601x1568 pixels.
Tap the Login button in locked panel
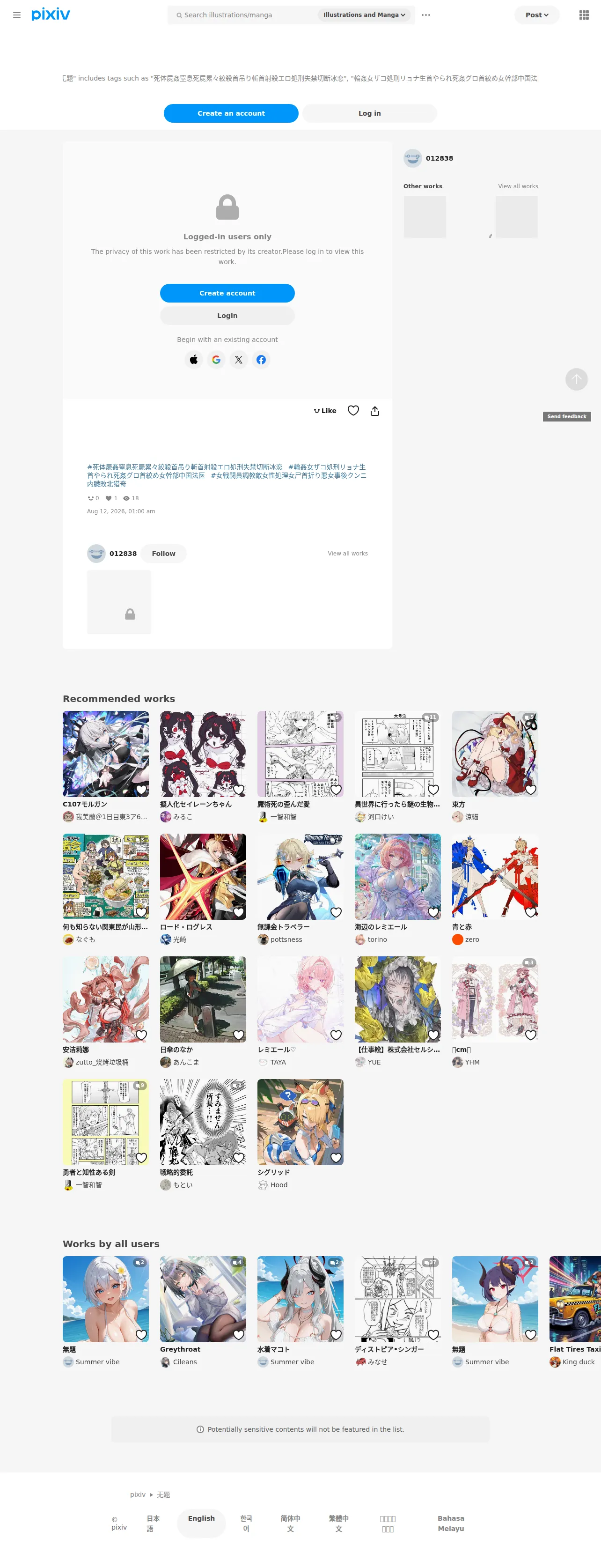[x=227, y=315]
